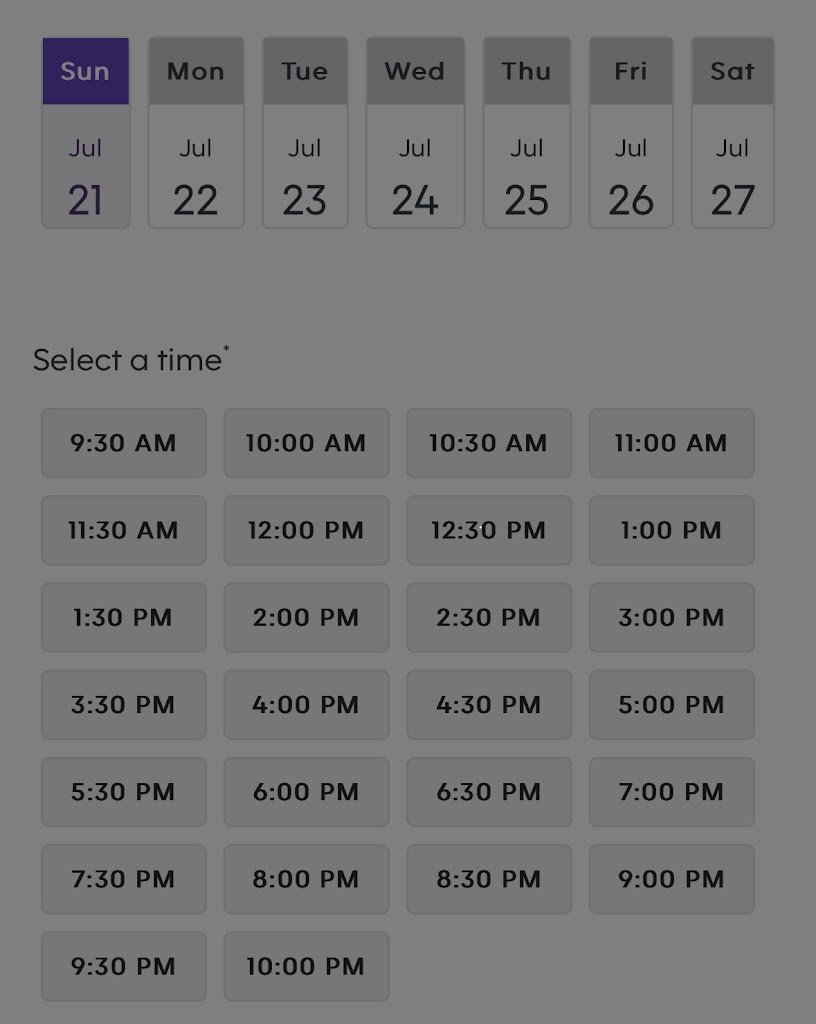Choose 10:00 AM time
The image size is (816, 1024).
coord(306,443)
